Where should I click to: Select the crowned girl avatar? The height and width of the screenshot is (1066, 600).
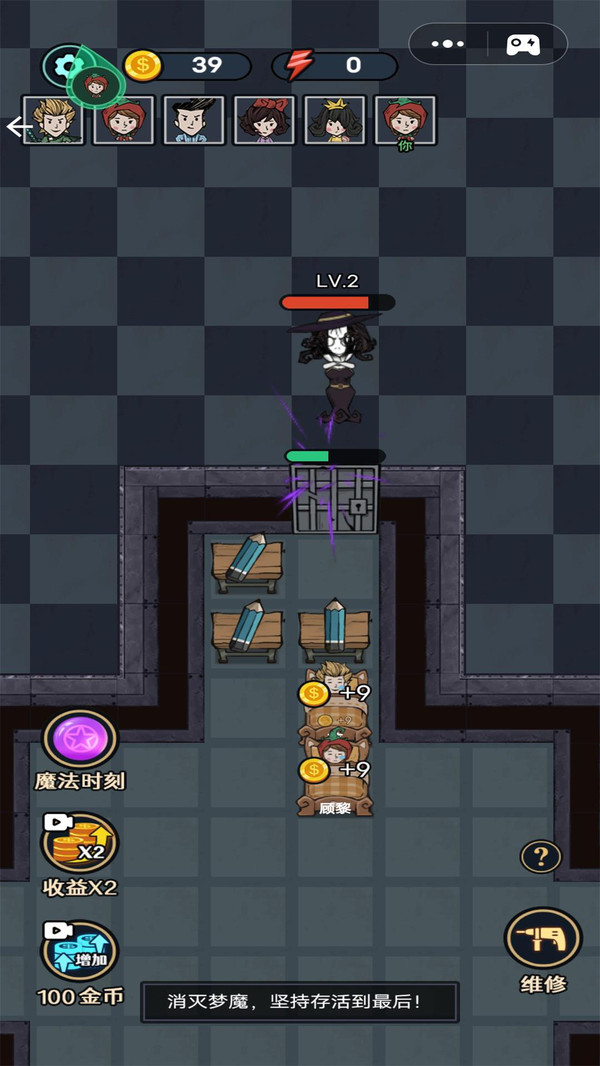tap(335, 121)
